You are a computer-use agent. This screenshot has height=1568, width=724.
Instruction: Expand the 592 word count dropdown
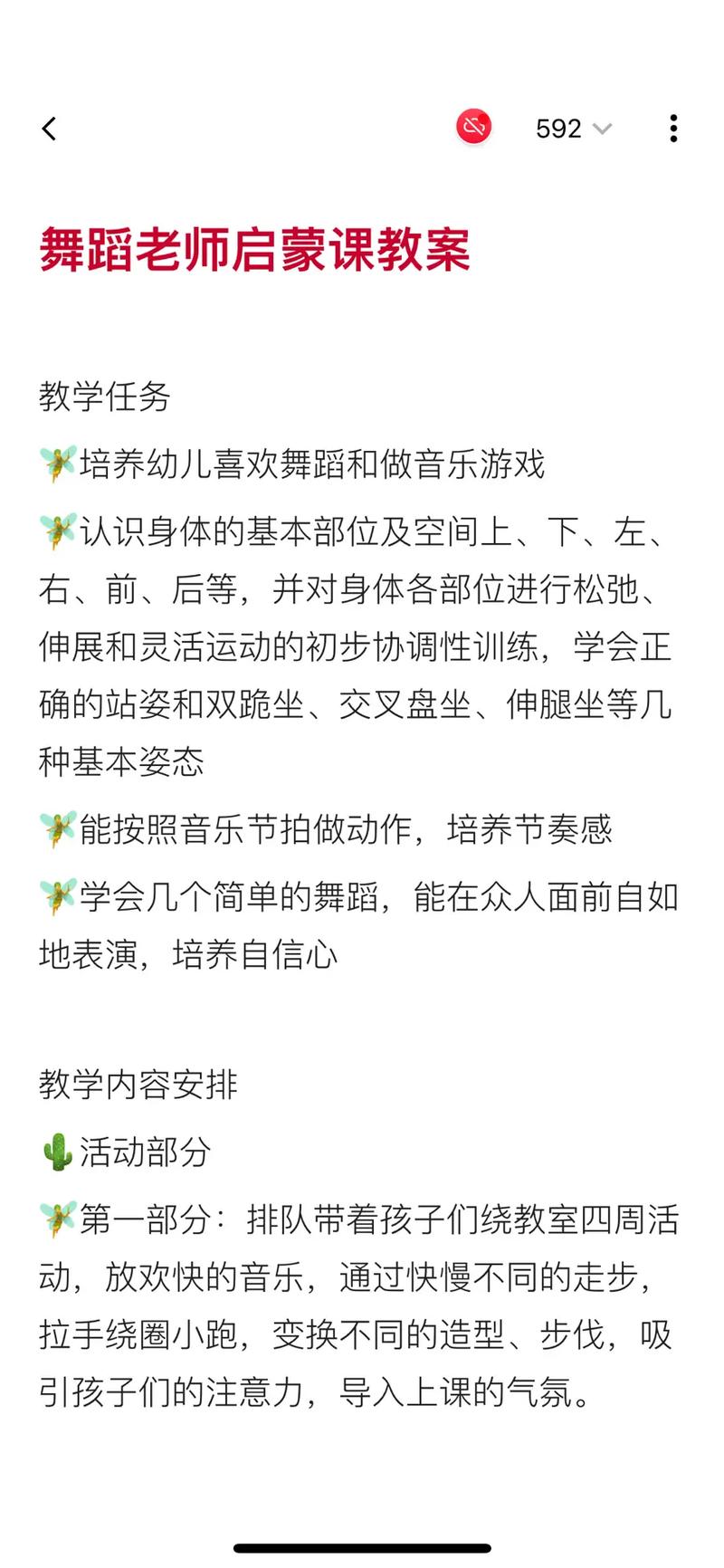pos(573,129)
